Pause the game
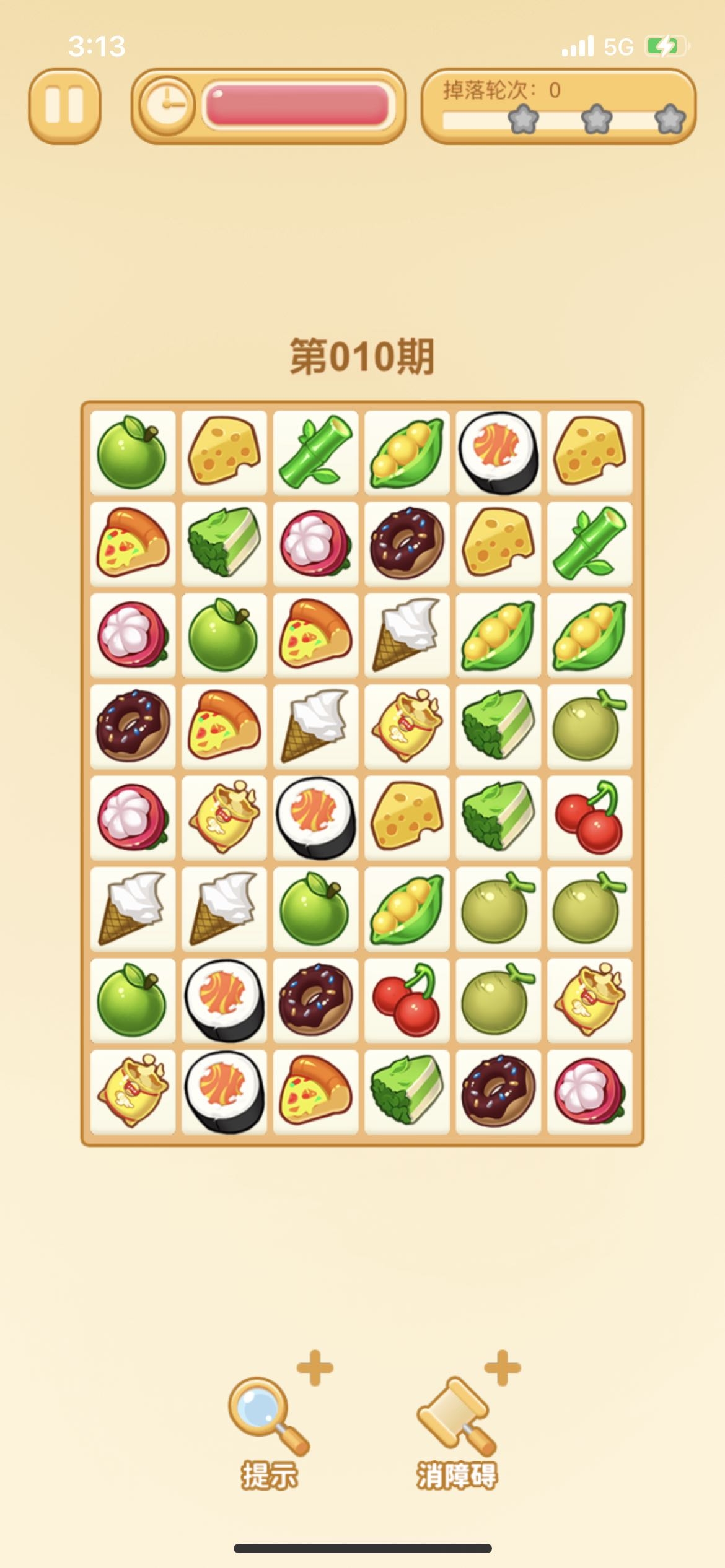Image resolution: width=725 pixels, height=1568 pixels. tap(64, 105)
